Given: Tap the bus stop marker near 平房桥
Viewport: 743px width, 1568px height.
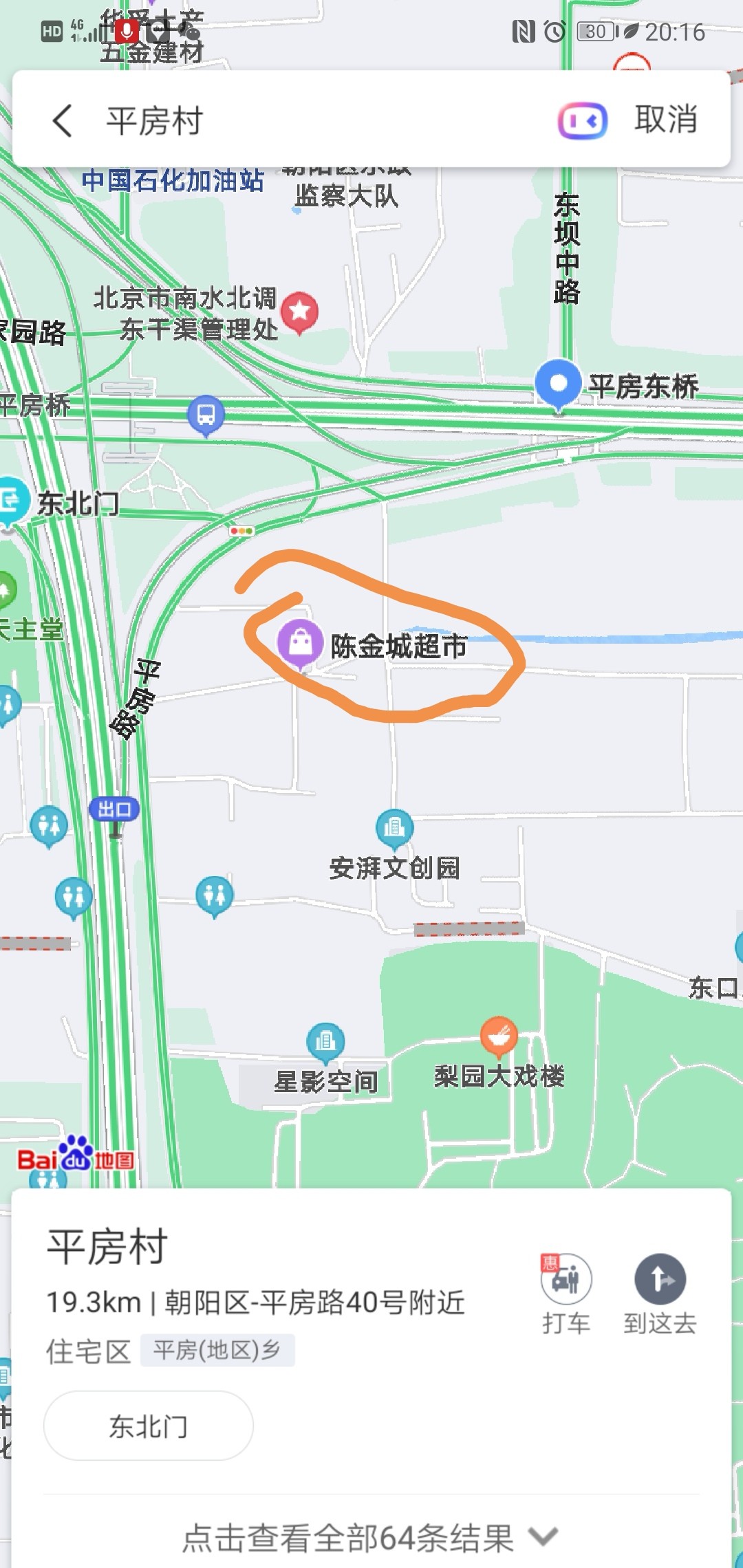Looking at the screenshot, I should coord(206,415).
